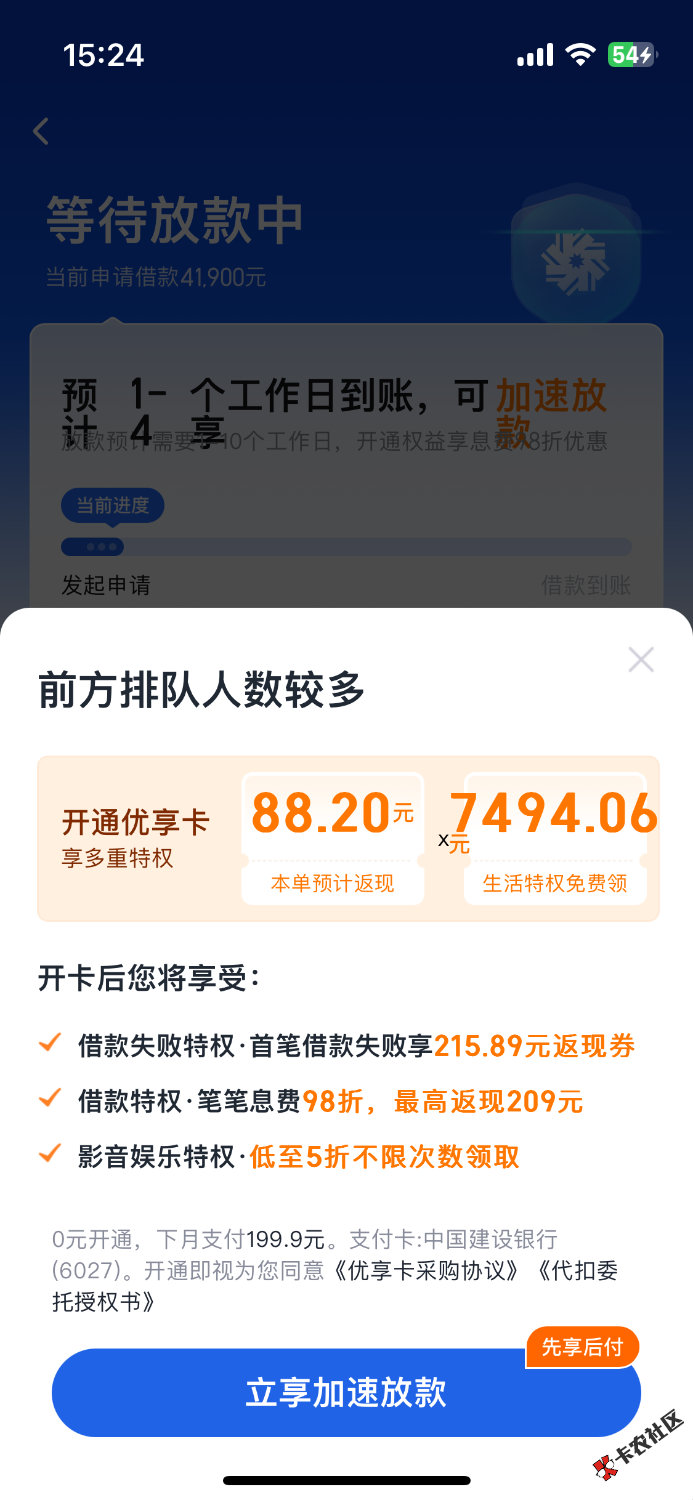The image size is (693, 1500).
Task: Close the queue popup with the X
Action: tap(640, 660)
